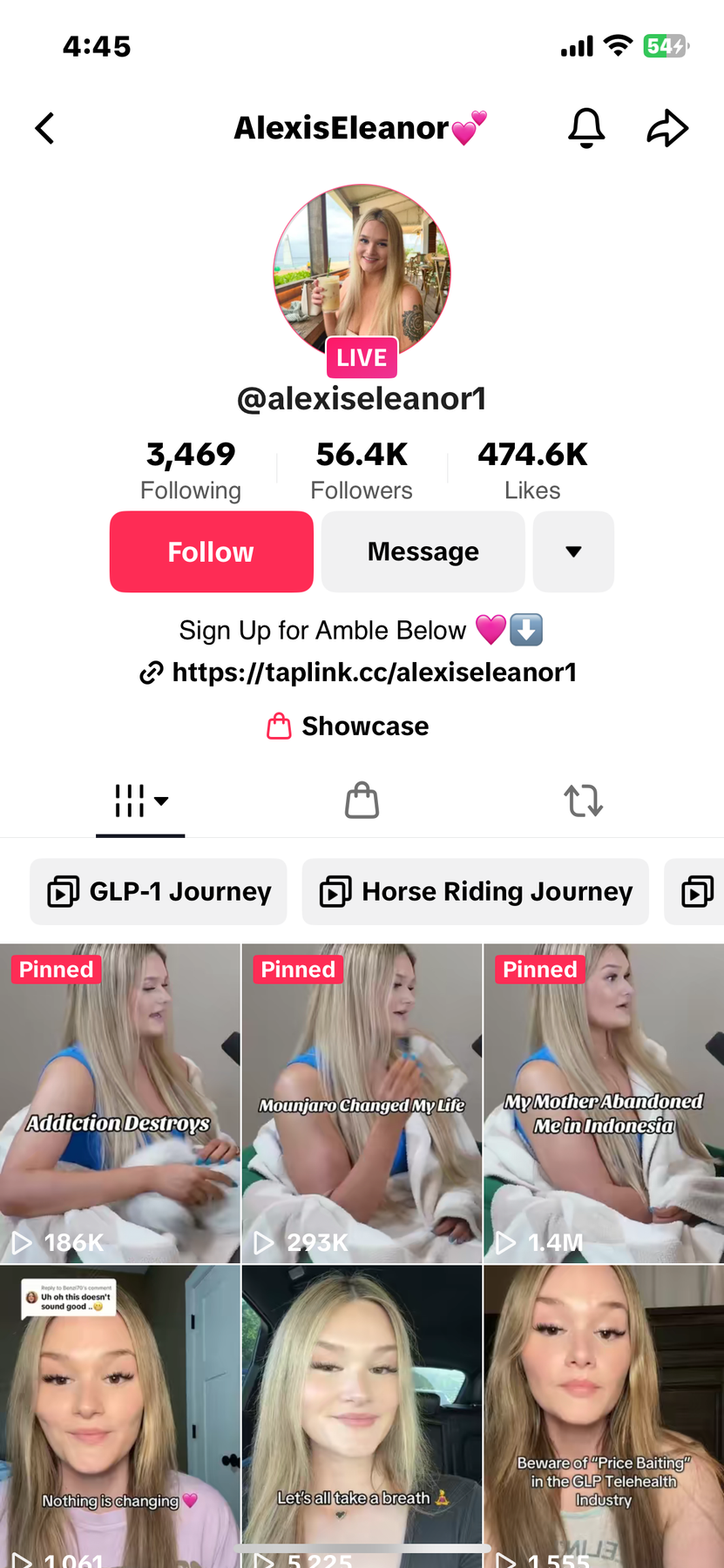Open the Beware of Price Baiting video
The image size is (724, 1568).
pos(604,1416)
